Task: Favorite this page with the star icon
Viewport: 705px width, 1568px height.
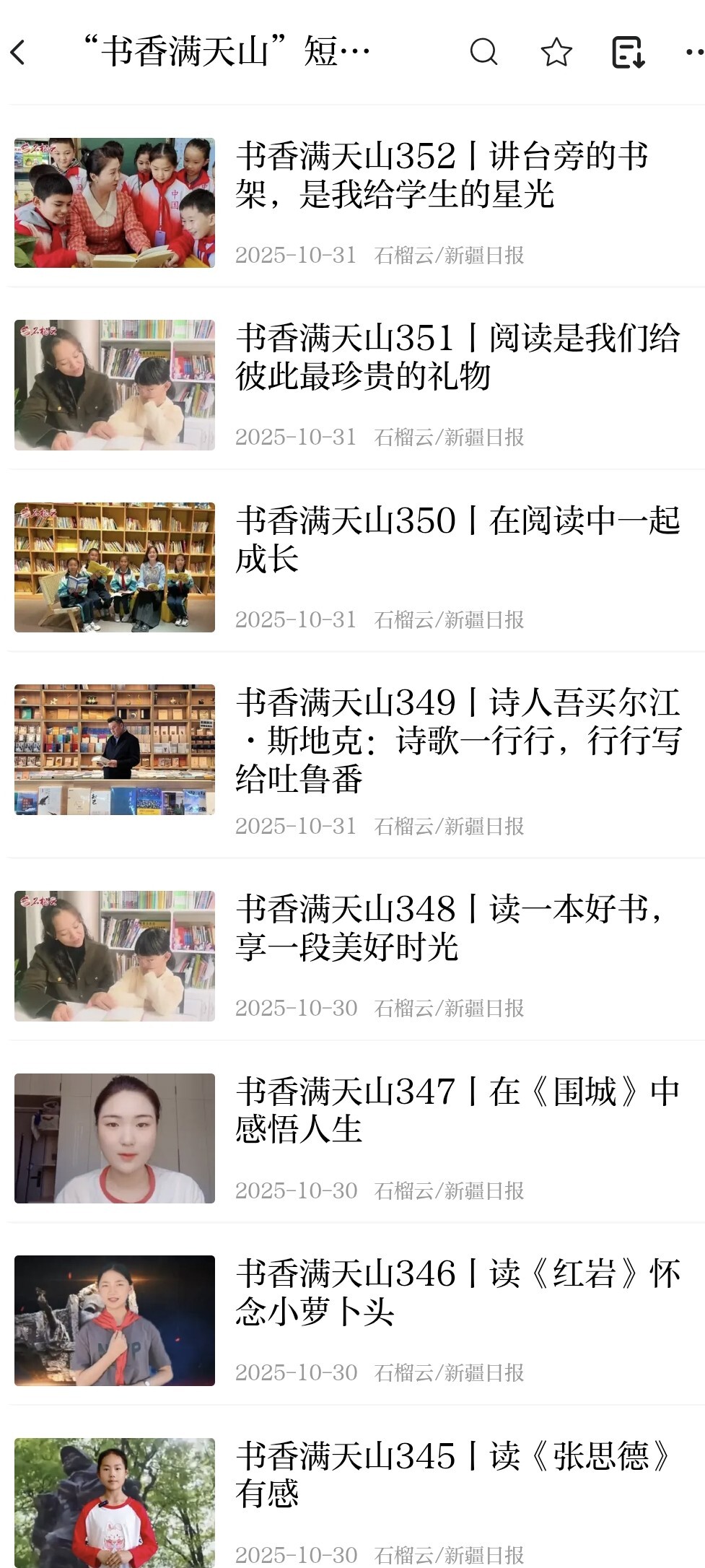Action: coord(556,52)
